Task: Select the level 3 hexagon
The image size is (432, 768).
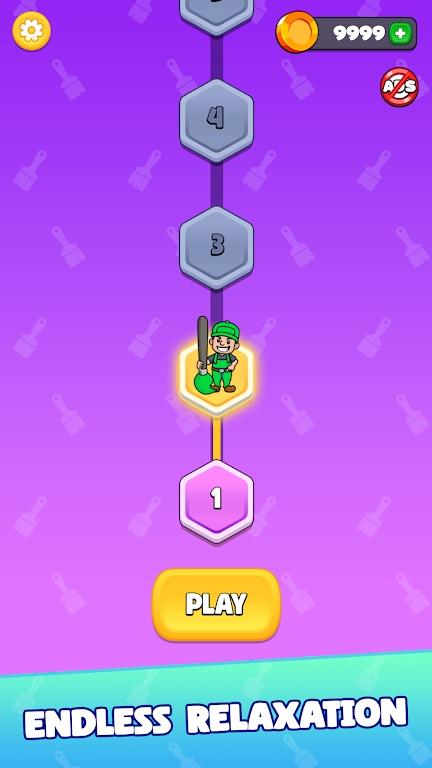Action: pyautogui.click(x=216, y=247)
